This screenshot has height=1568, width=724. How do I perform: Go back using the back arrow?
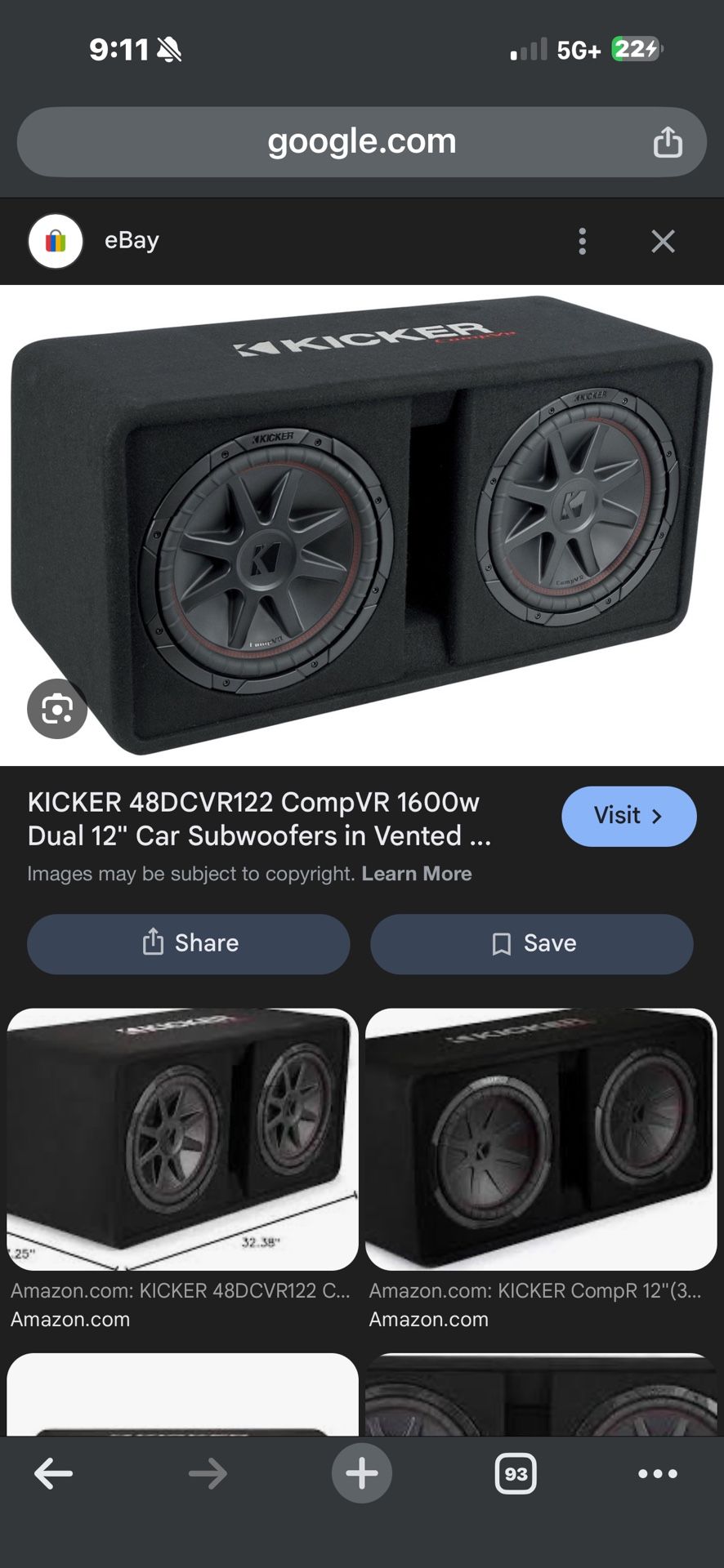[54, 1474]
